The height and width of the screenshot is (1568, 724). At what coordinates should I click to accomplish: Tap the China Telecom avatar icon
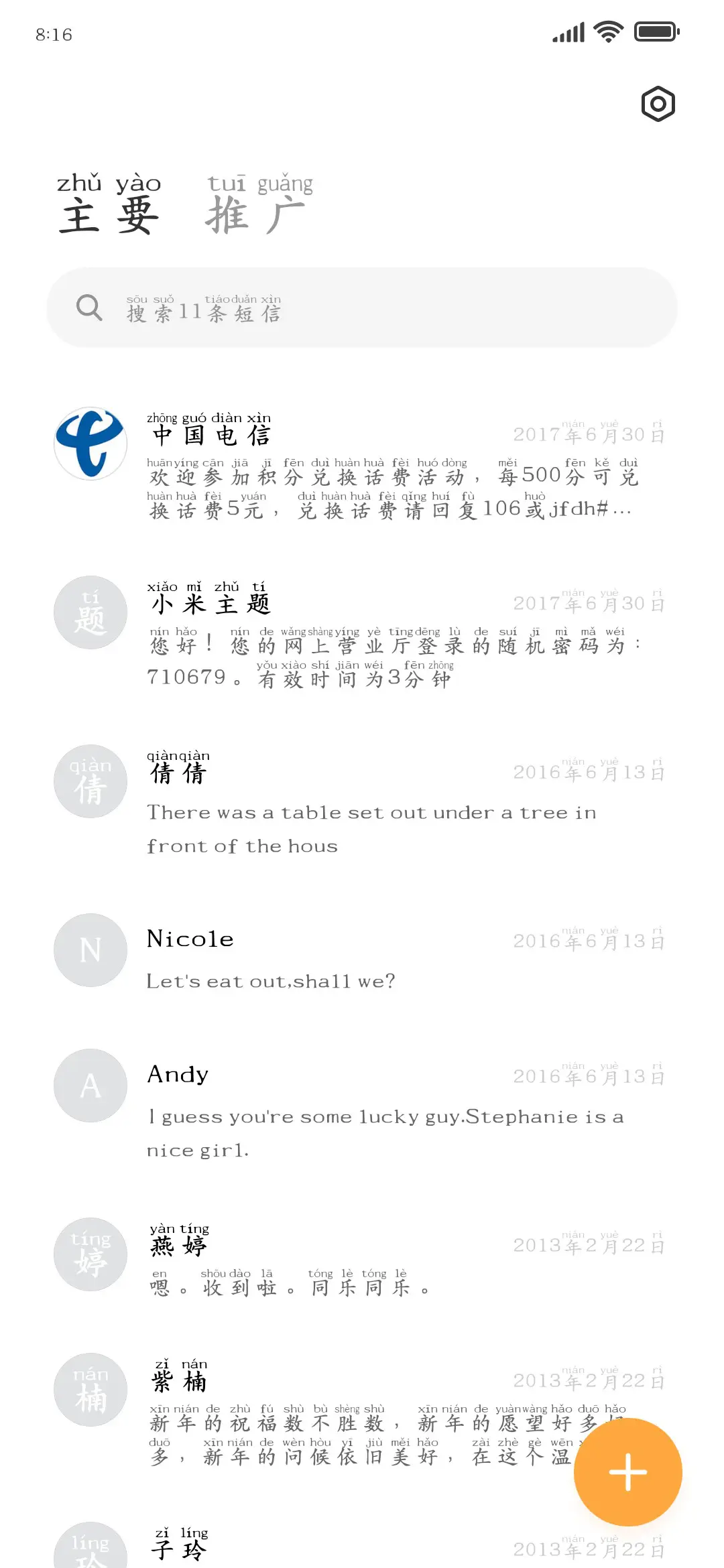point(90,444)
